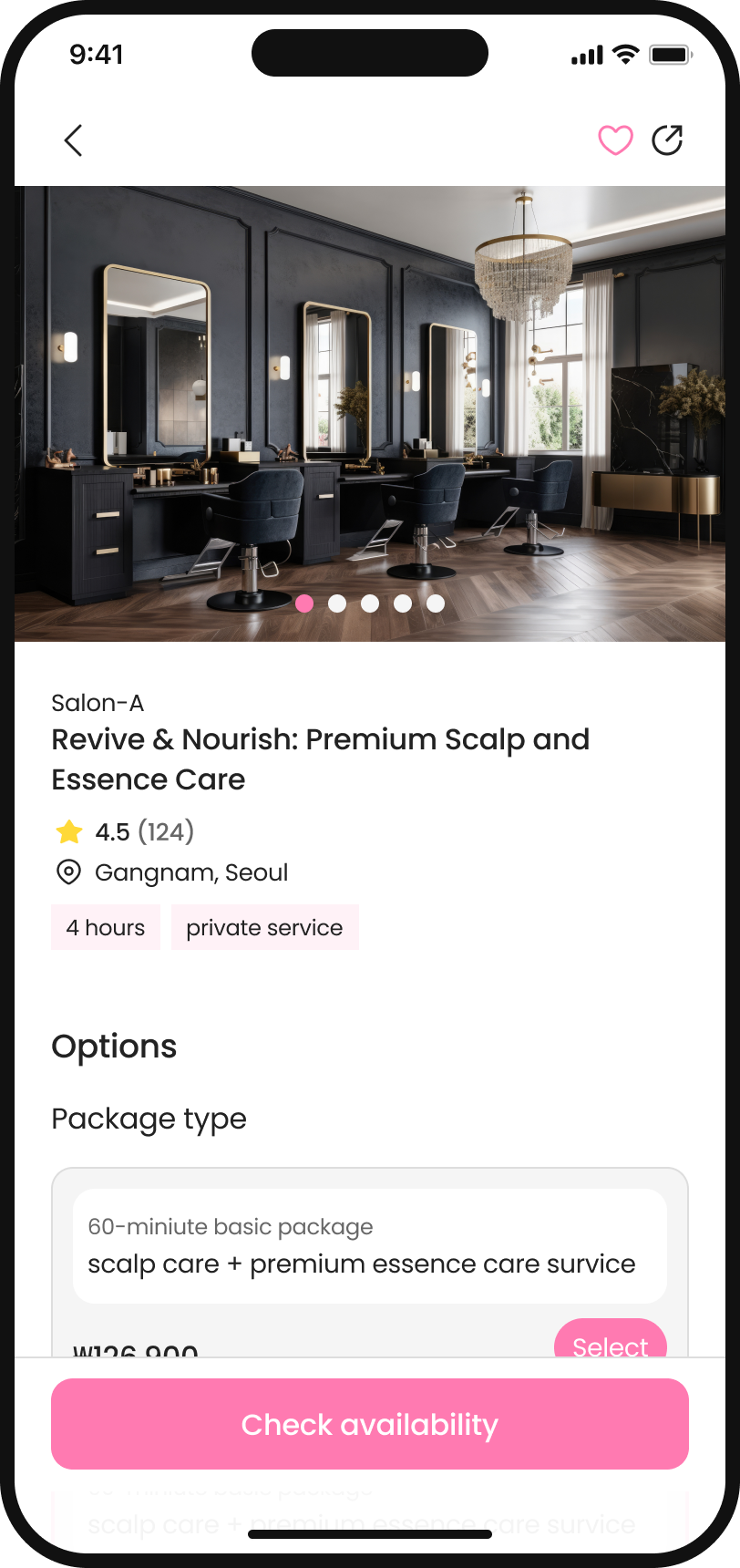Open the salon photo in the gallery
This screenshot has height=1568, width=740.
pos(370,414)
